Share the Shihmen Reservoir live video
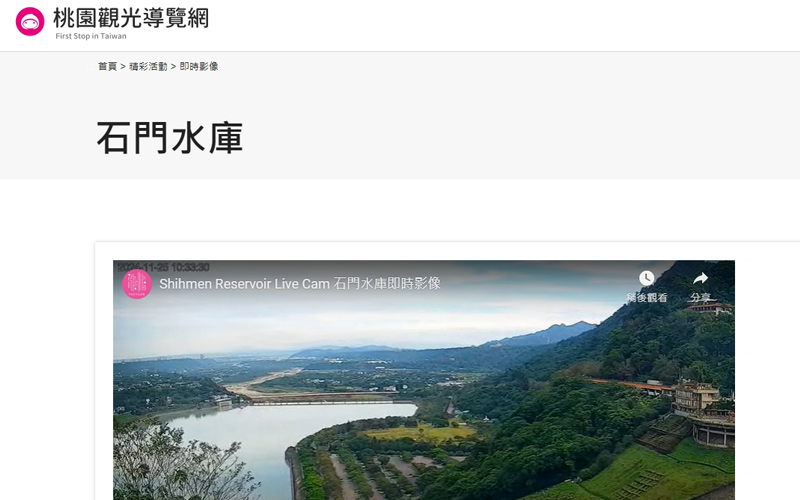The height and width of the screenshot is (500, 800). [700, 279]
